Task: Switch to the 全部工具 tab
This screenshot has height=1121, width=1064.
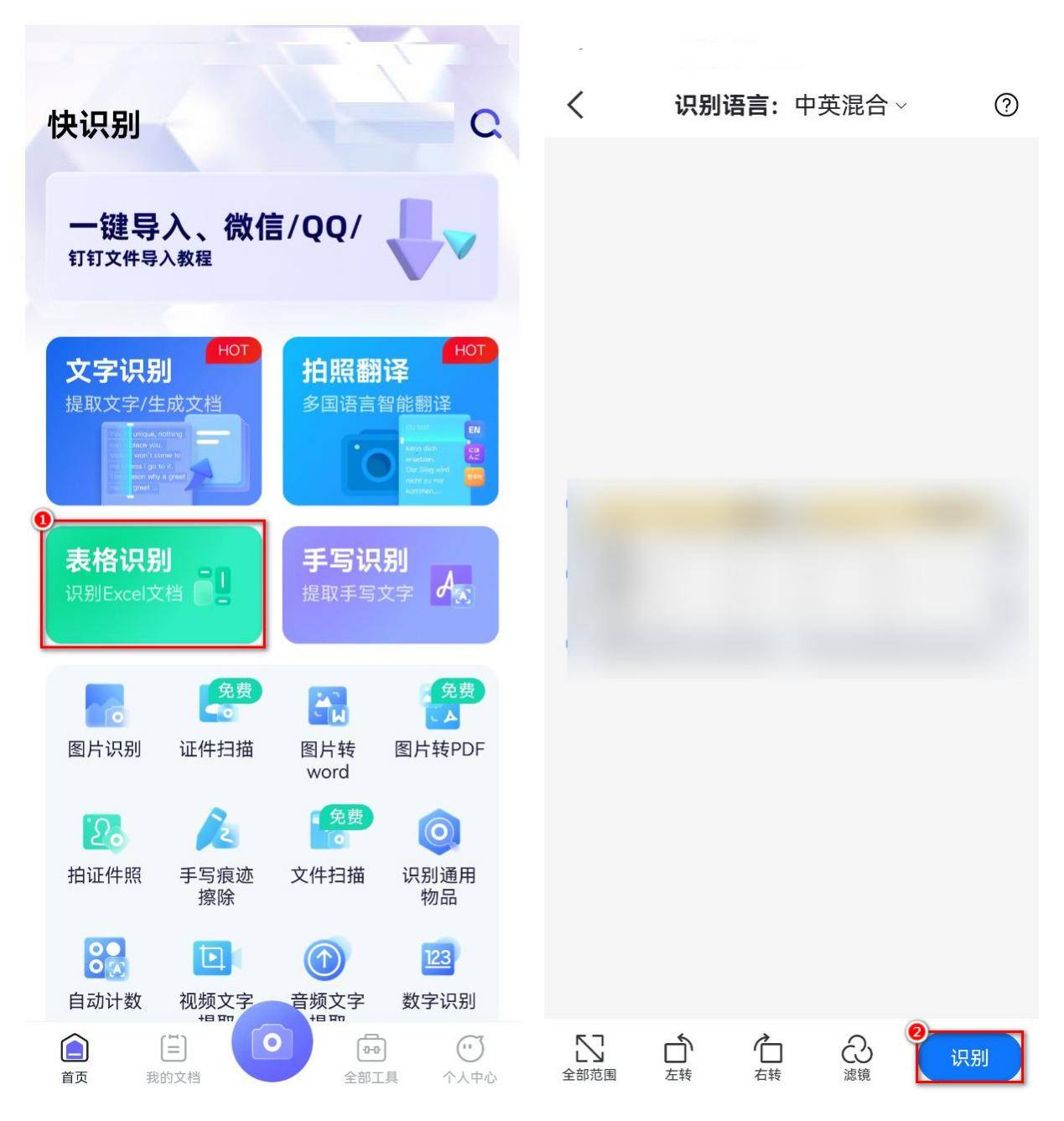Action: [x=371, y=1058]
